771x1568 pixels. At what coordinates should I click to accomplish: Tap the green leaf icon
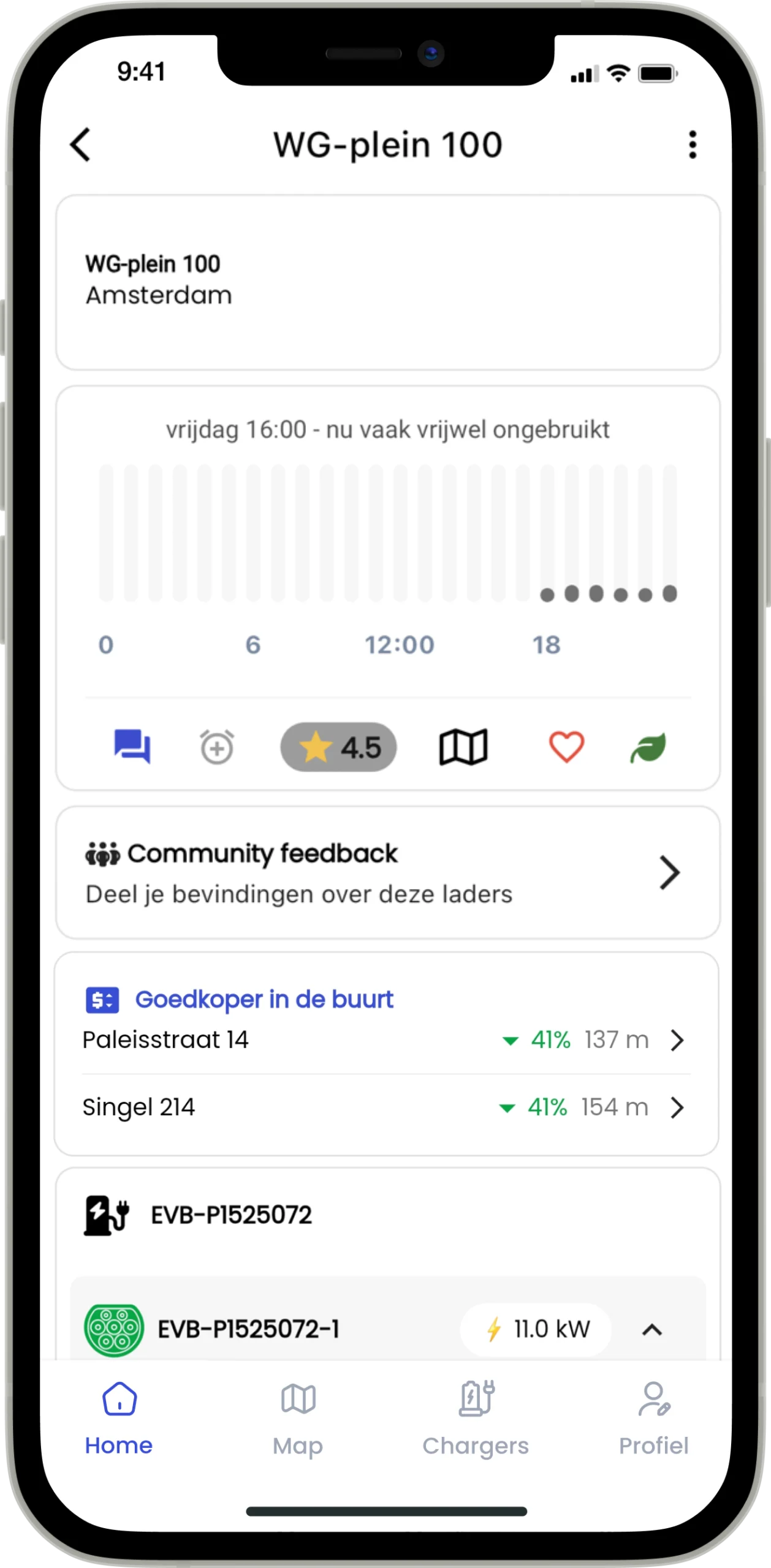click(x=648, y=747)
